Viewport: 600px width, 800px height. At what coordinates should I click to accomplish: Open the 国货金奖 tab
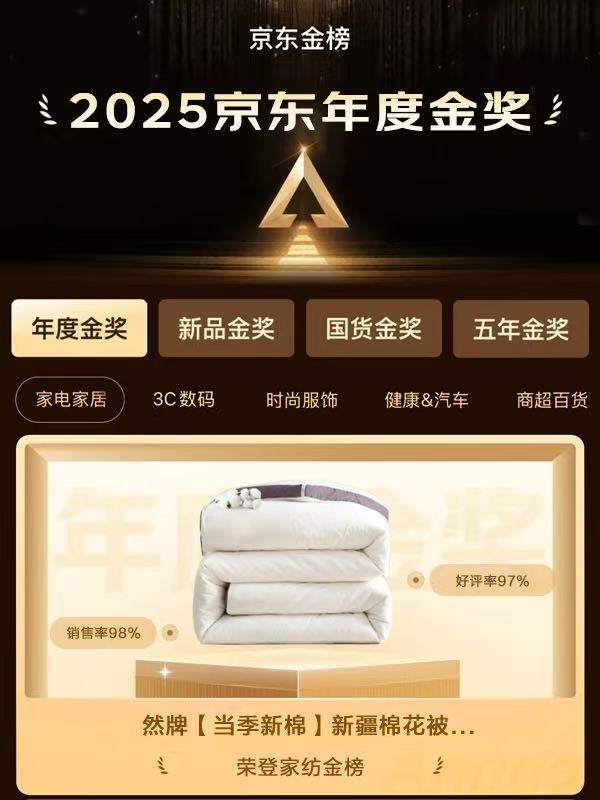373,328
